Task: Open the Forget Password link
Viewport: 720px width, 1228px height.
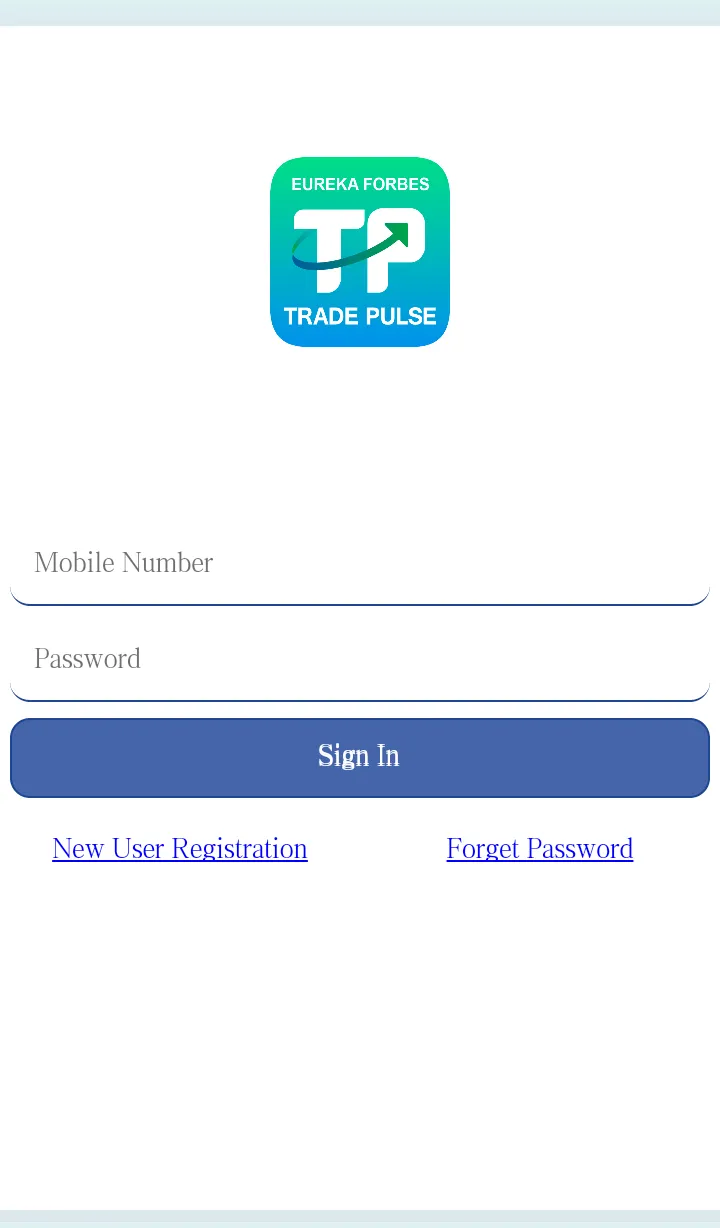Action: coord(539,849)
